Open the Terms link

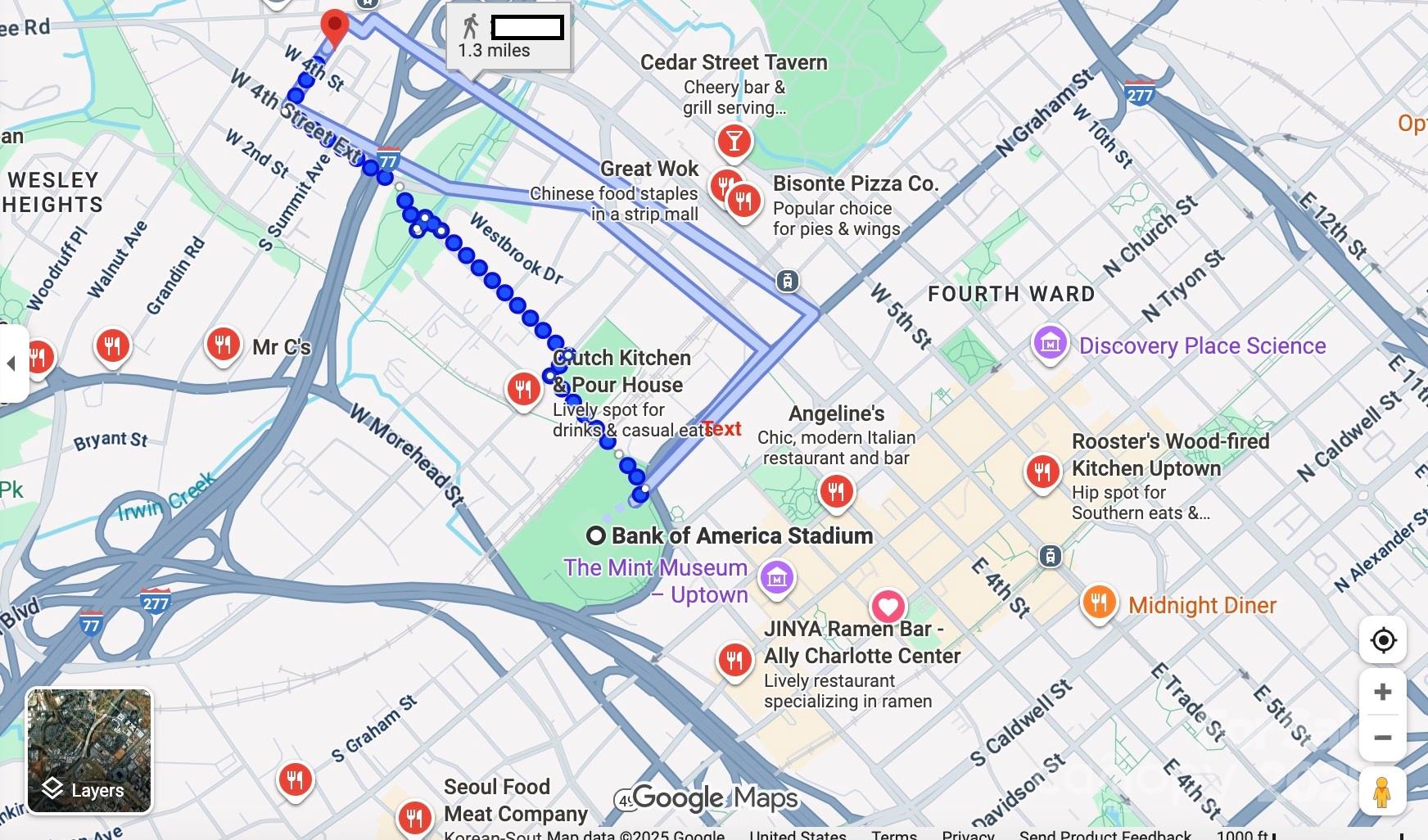893,834
